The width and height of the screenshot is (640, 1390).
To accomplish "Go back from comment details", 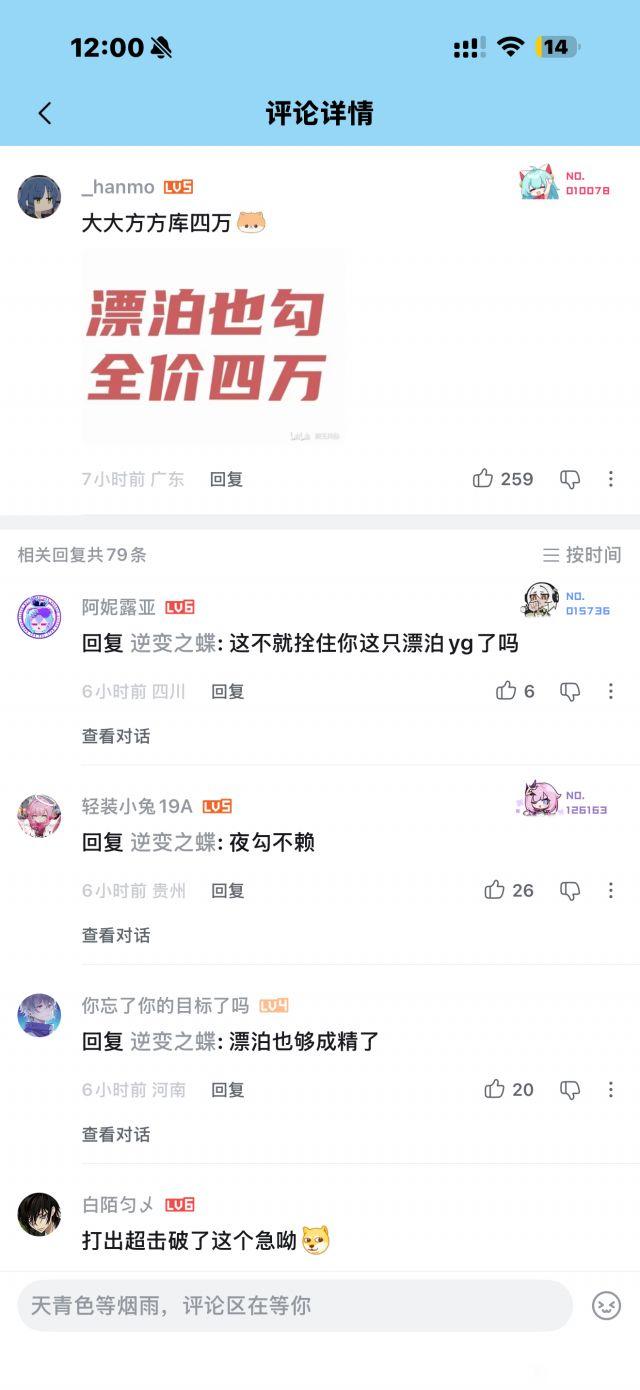I will point(44,113).
